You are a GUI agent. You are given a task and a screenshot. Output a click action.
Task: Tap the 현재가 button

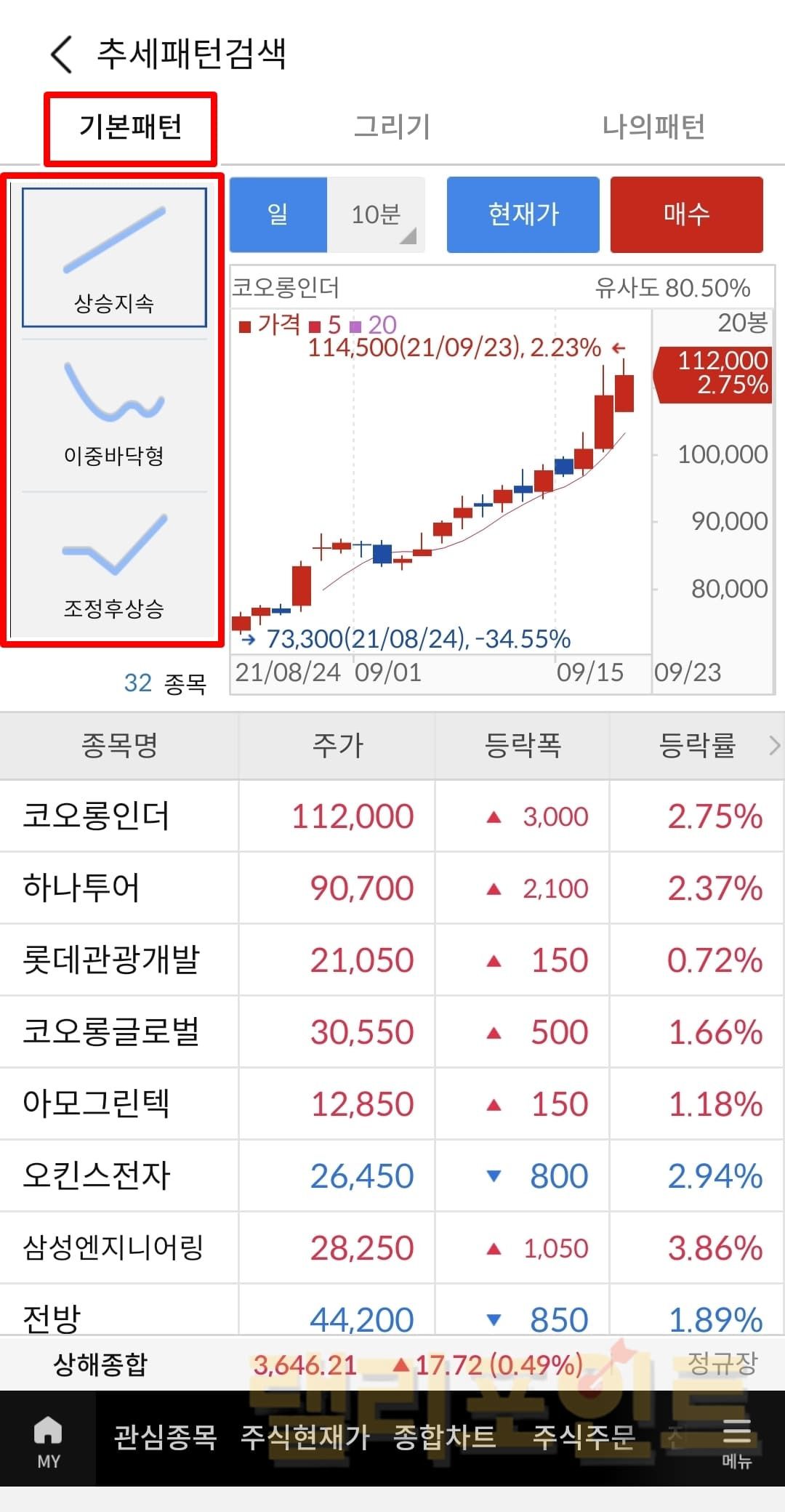pos(523,214)
